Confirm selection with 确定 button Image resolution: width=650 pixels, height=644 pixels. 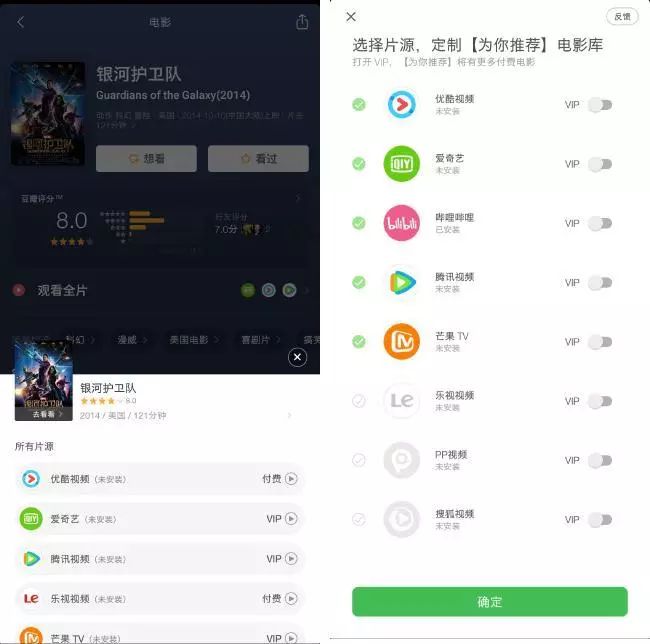489,601
